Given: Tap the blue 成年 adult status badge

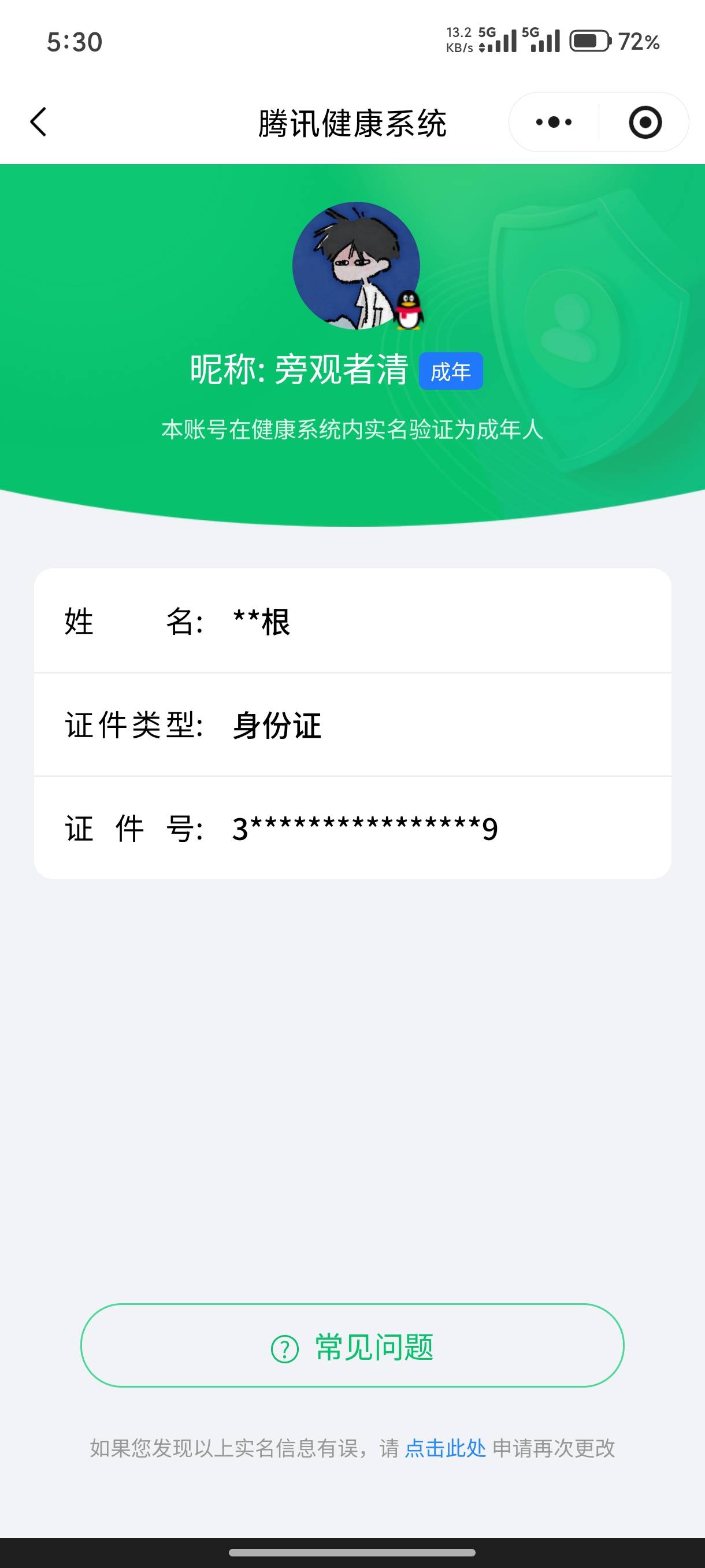Looking at the screenshot, I should point(451,371).
